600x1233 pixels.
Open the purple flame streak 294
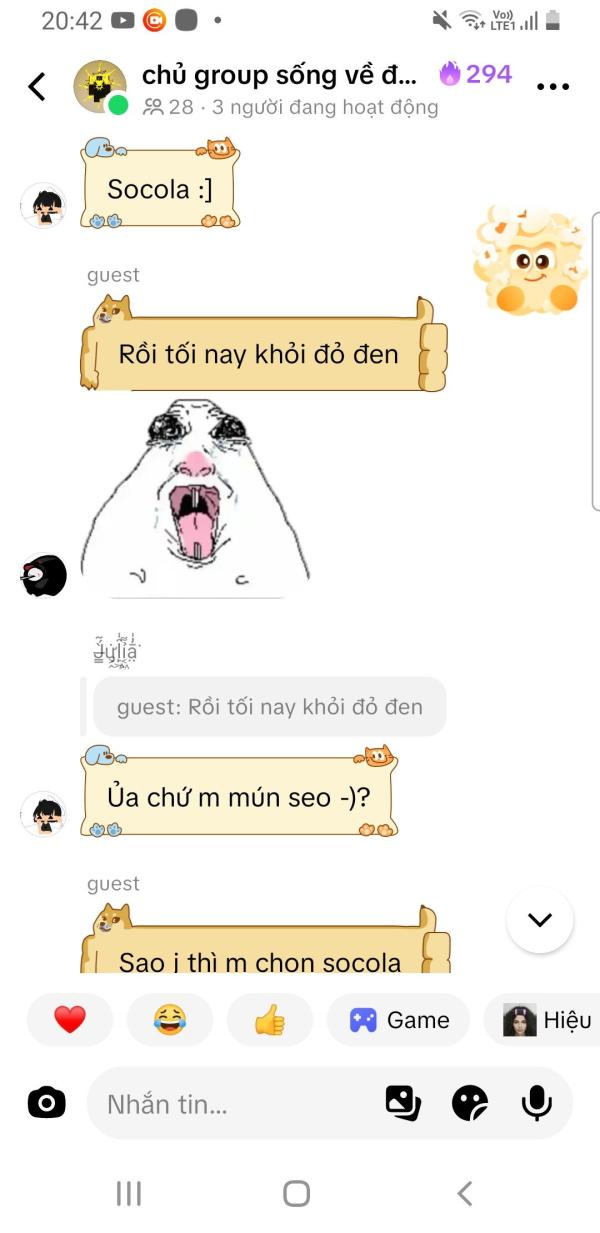click(x=476, y=74)
